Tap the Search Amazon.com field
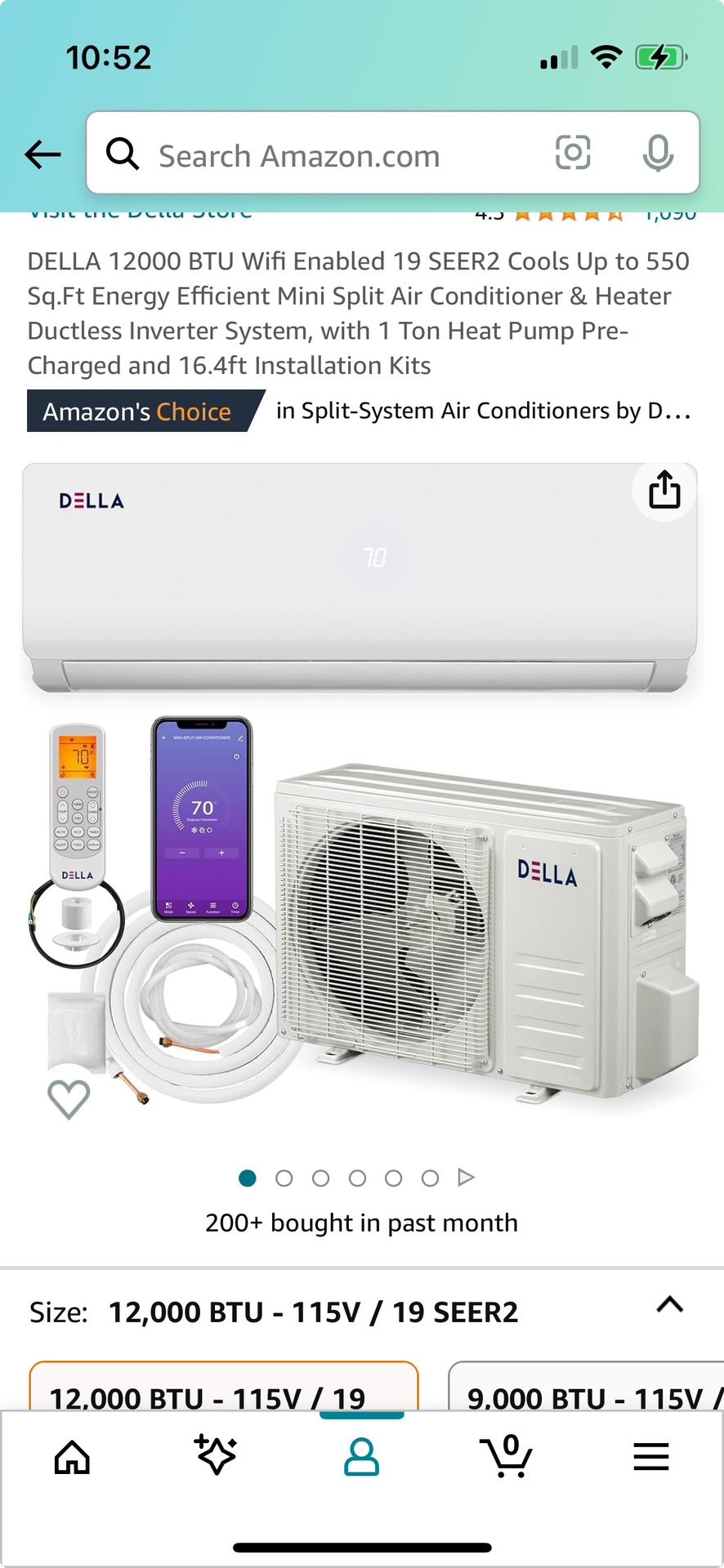The height and width of the screenshot is (1568, 724). coord(327,154)
